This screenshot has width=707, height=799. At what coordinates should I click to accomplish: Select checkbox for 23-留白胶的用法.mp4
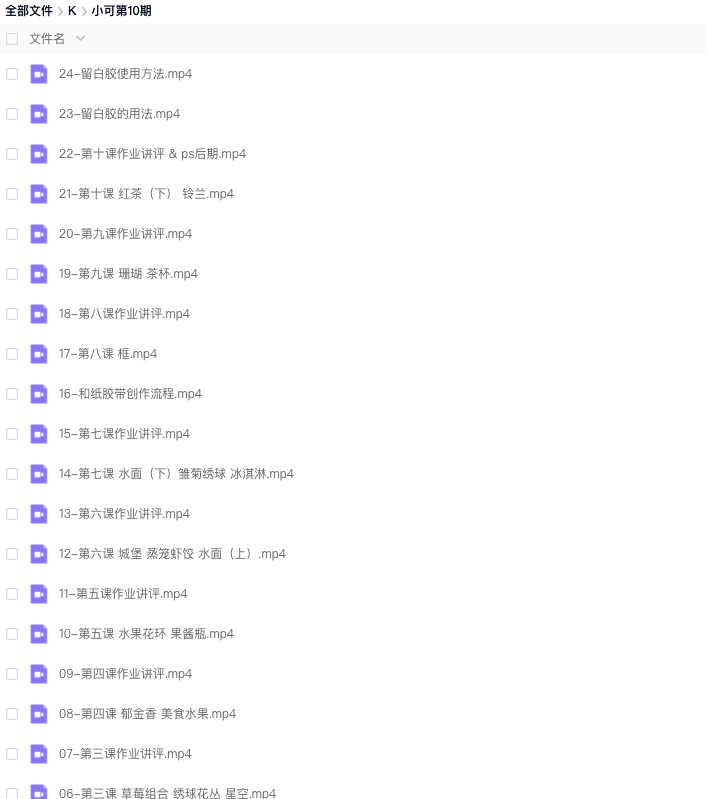(x=12, y=114)
